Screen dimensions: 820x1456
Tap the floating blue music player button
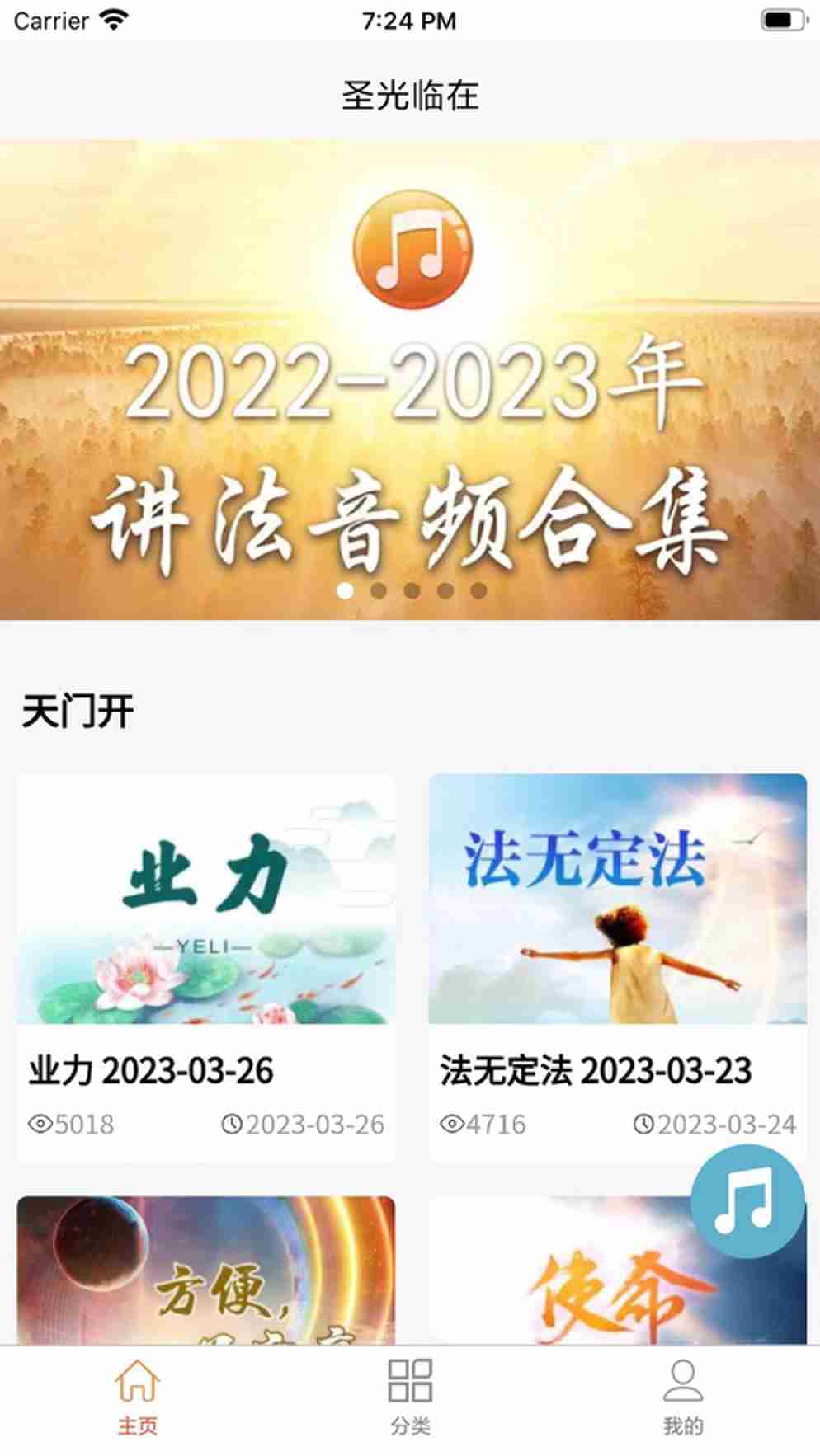747,1200
